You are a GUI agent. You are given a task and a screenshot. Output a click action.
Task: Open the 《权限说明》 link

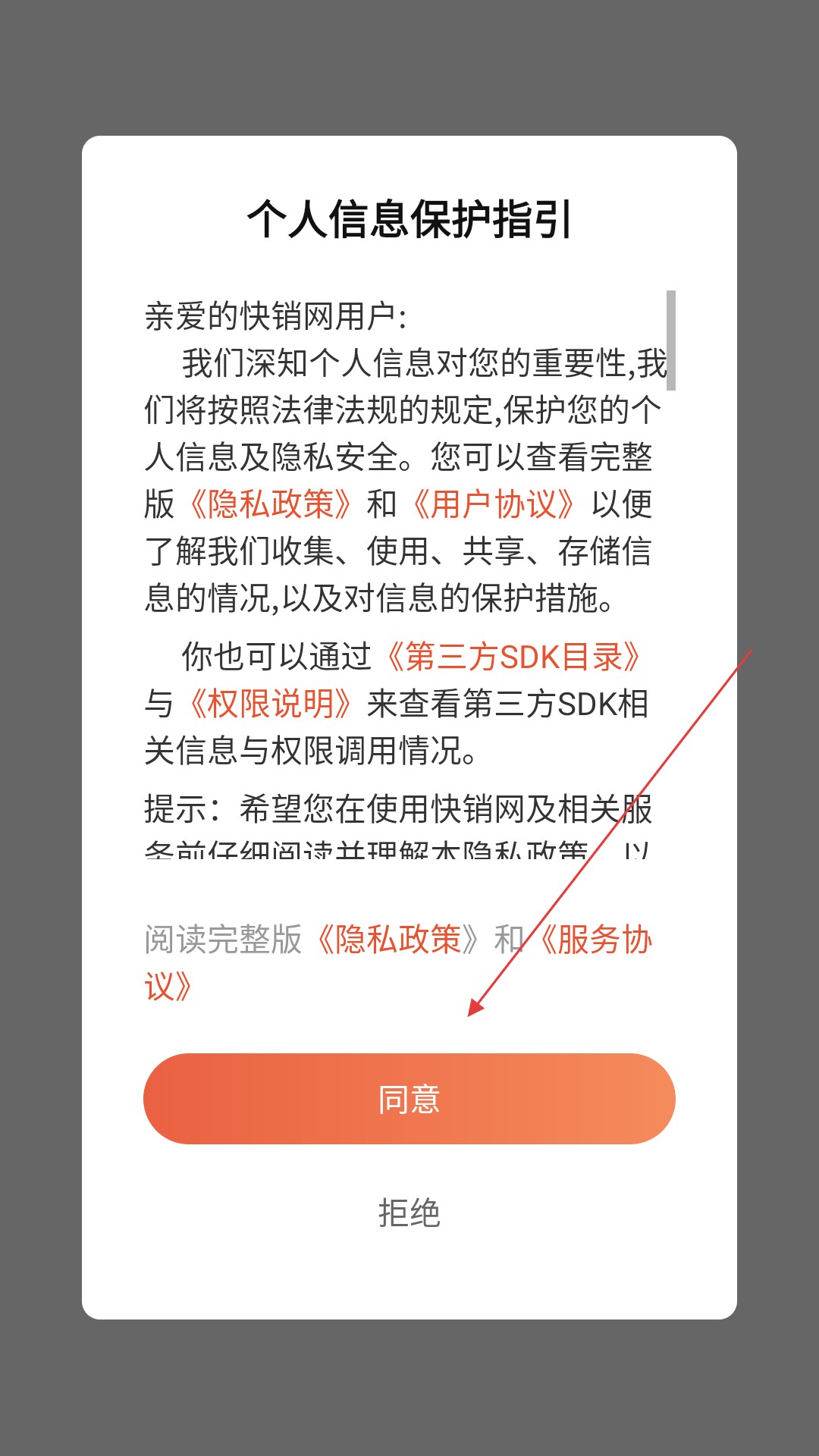(x=270, y=704)
